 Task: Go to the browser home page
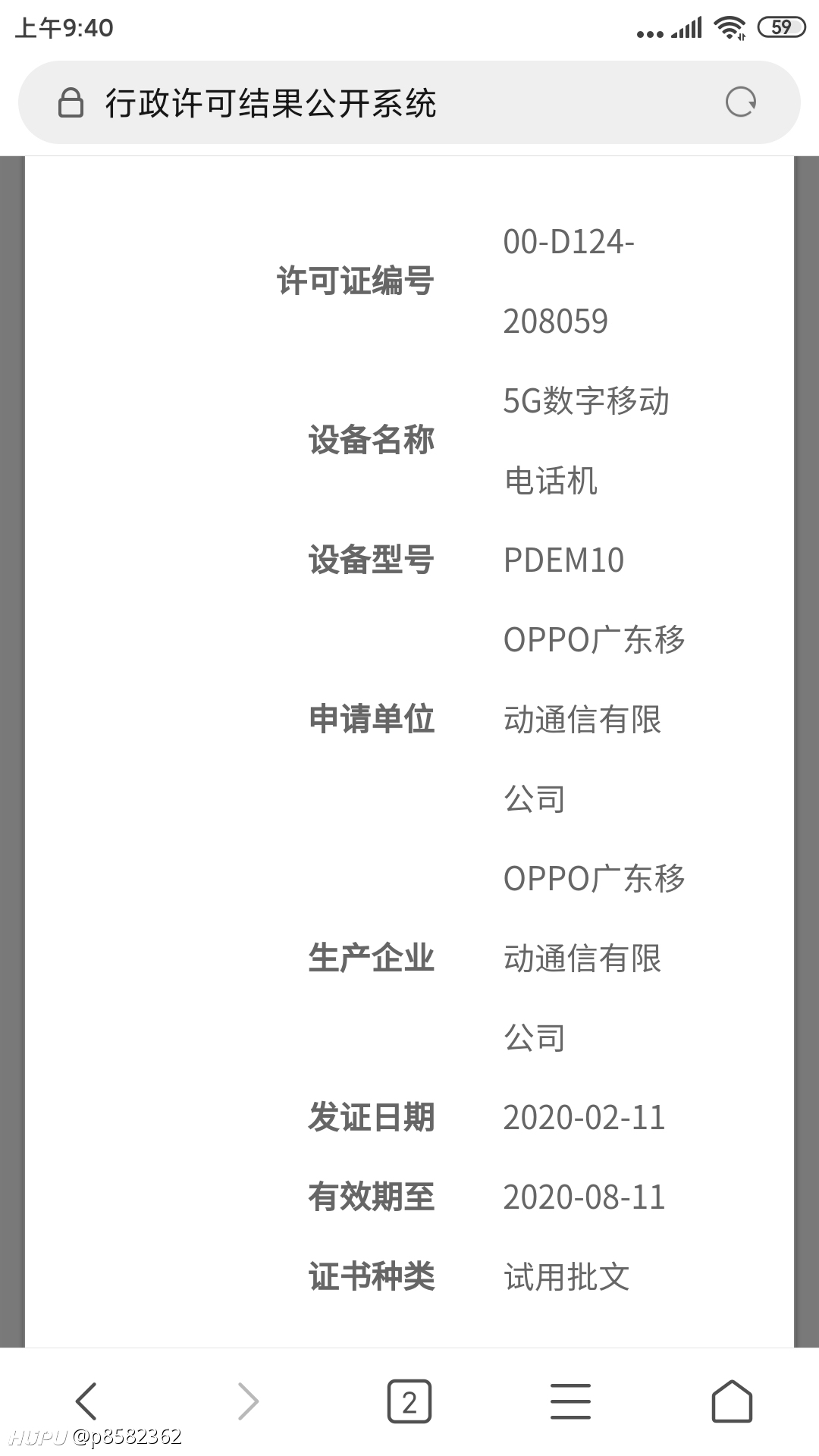[732, 1401]
